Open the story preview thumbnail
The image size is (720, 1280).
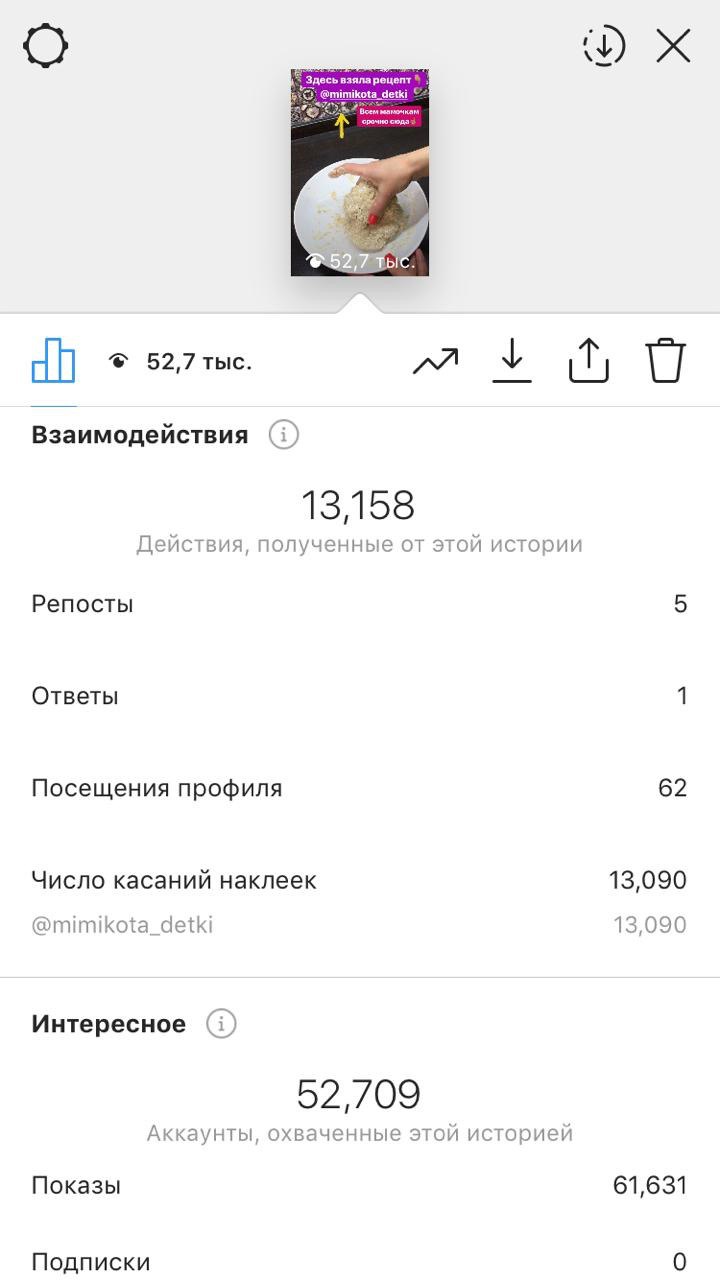pyautogui.click(x=360, y=172)
